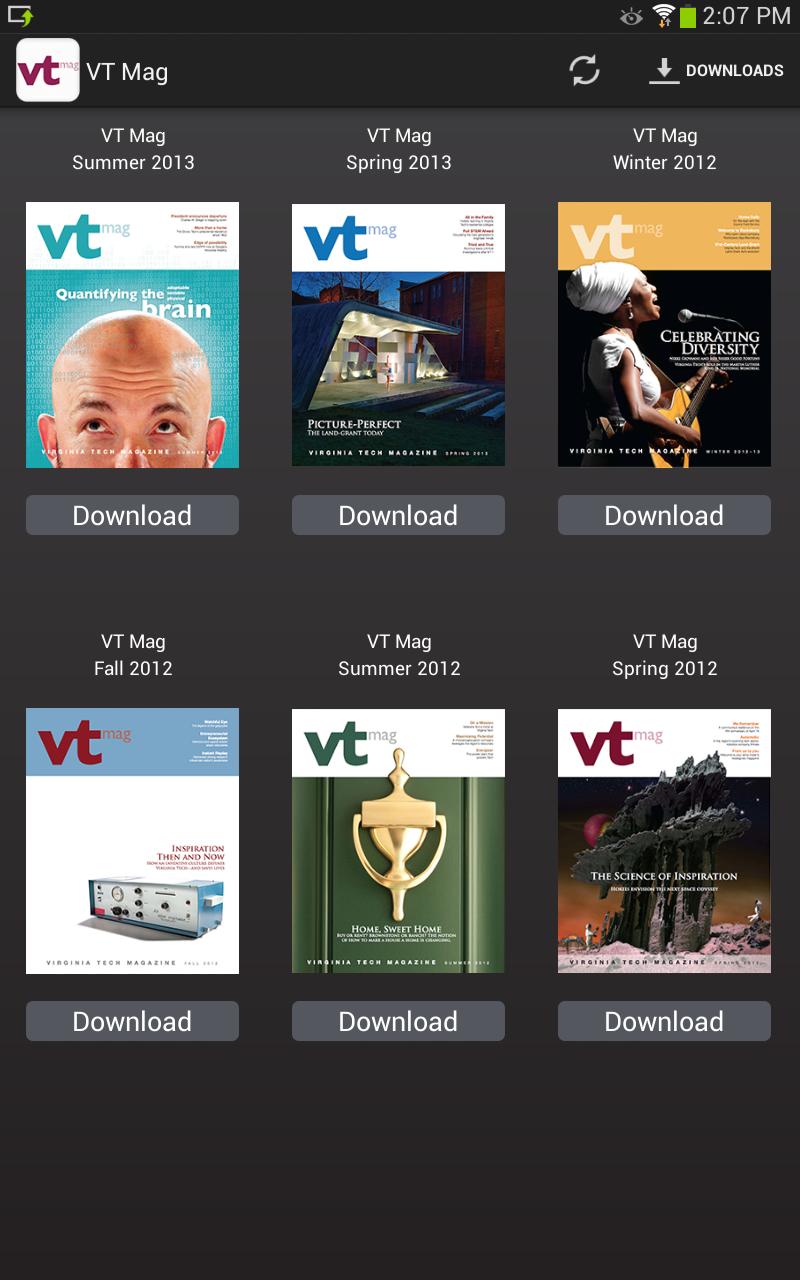Download the Summer 2013 issue

(132, 515)
